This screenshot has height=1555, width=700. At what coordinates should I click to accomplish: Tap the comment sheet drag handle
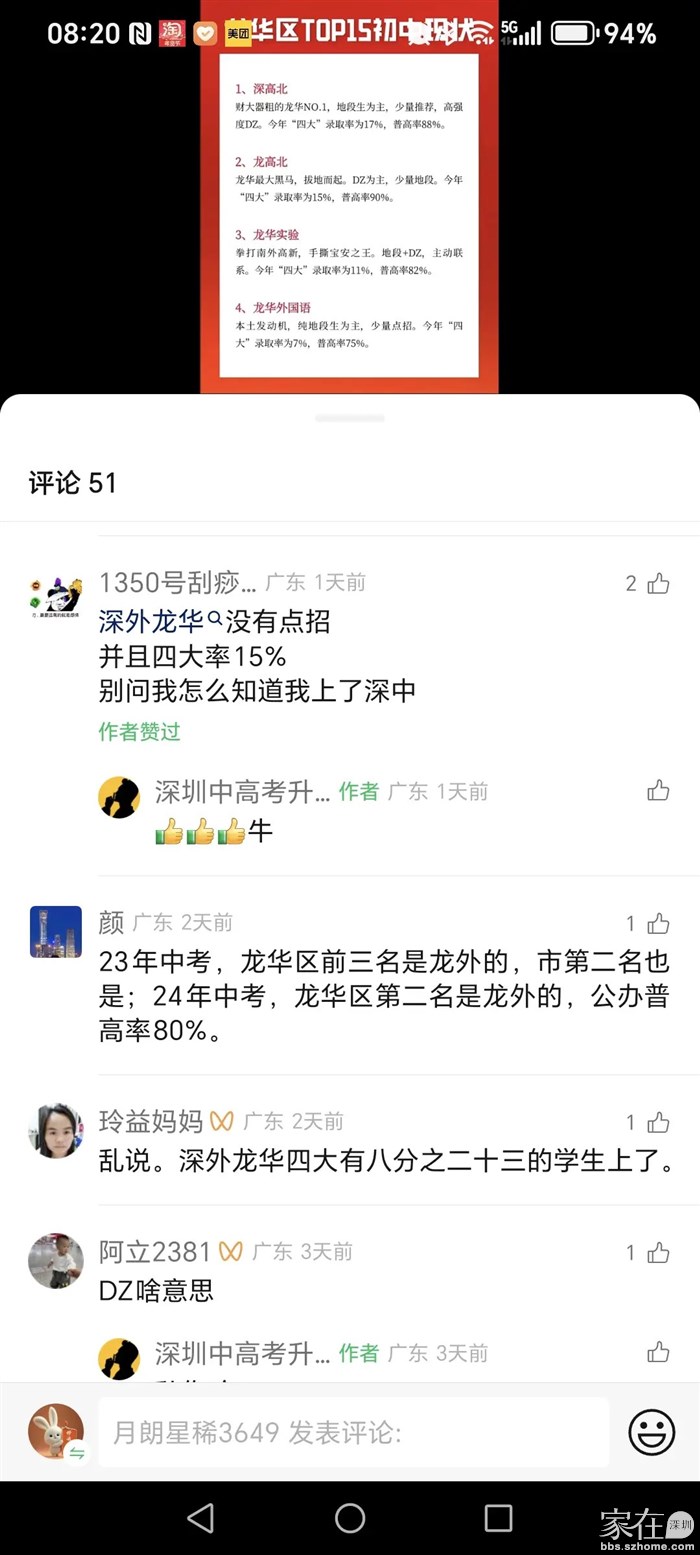(x=349, y=418)
